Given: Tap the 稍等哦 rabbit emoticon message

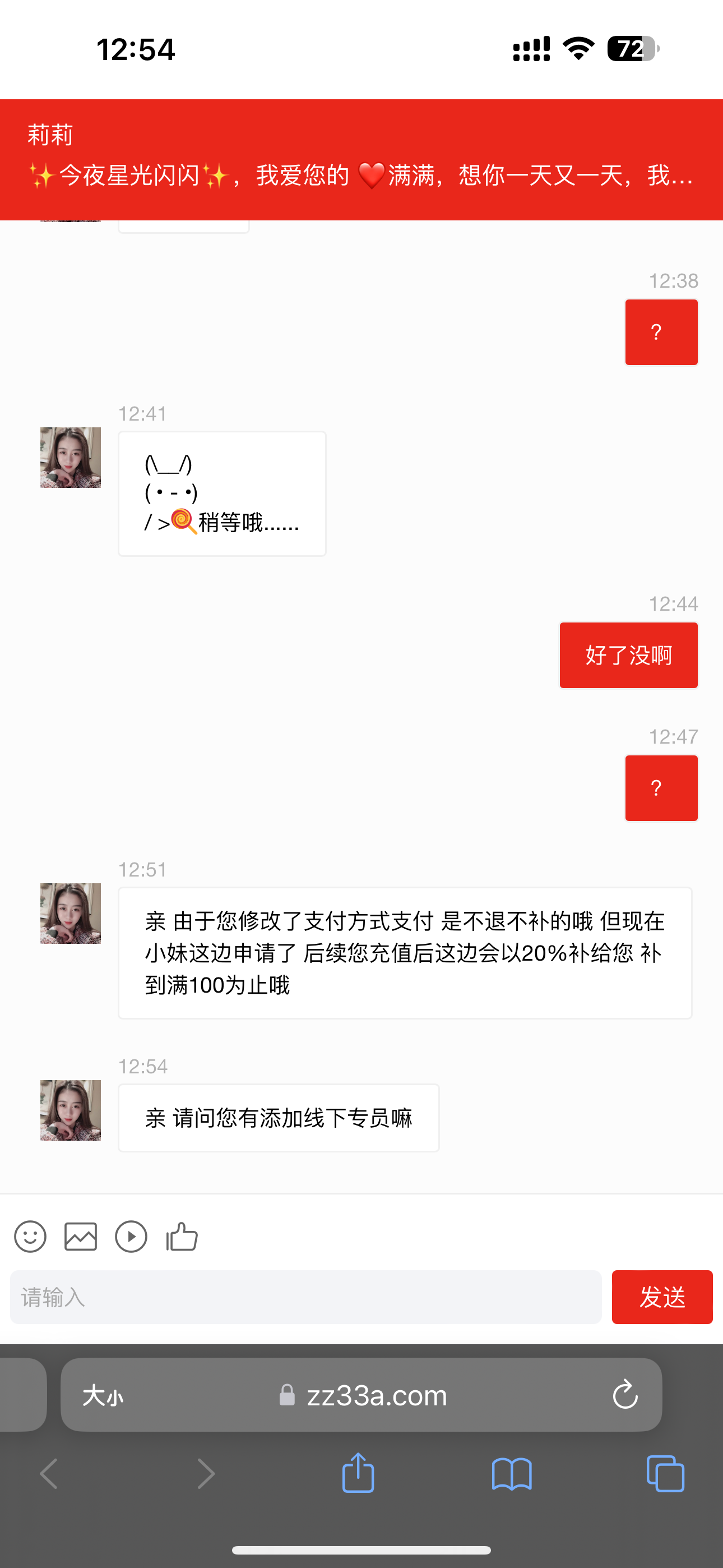Looking at the screenshot, I should 221,493.
